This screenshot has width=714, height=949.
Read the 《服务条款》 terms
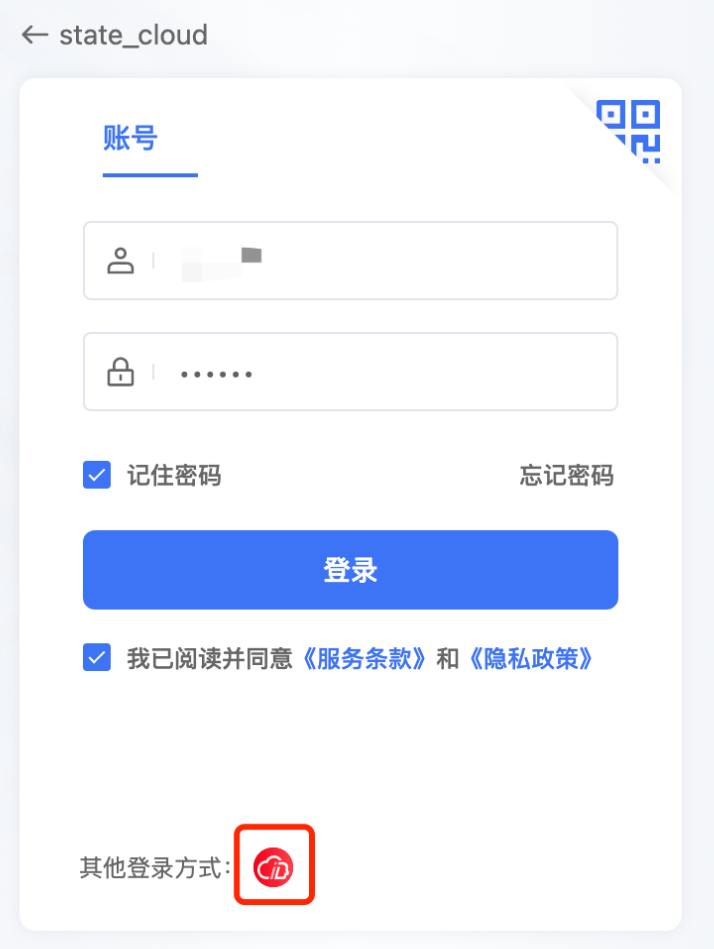click(367, 658)
